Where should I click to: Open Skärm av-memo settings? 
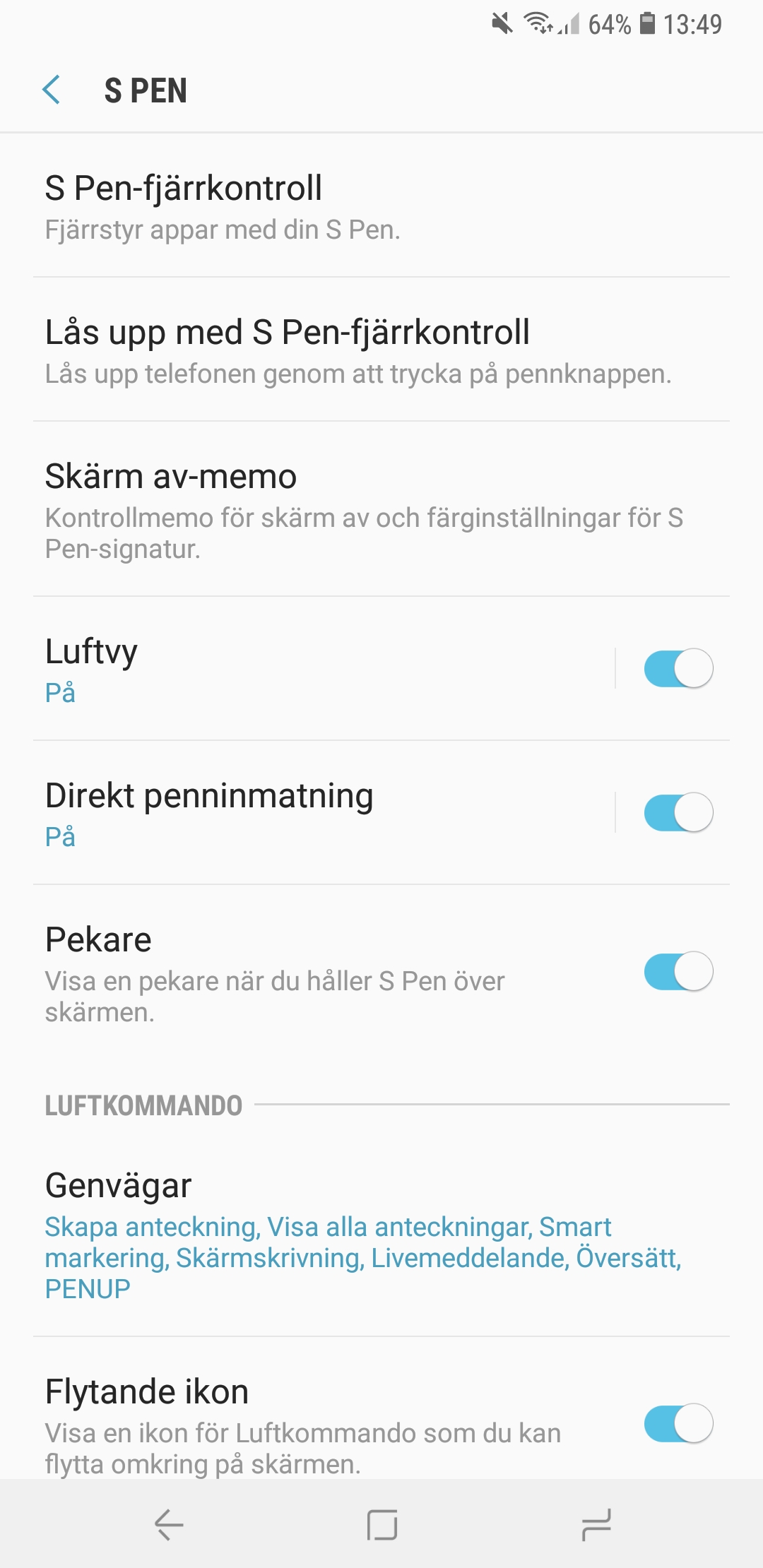coord(381,509)
